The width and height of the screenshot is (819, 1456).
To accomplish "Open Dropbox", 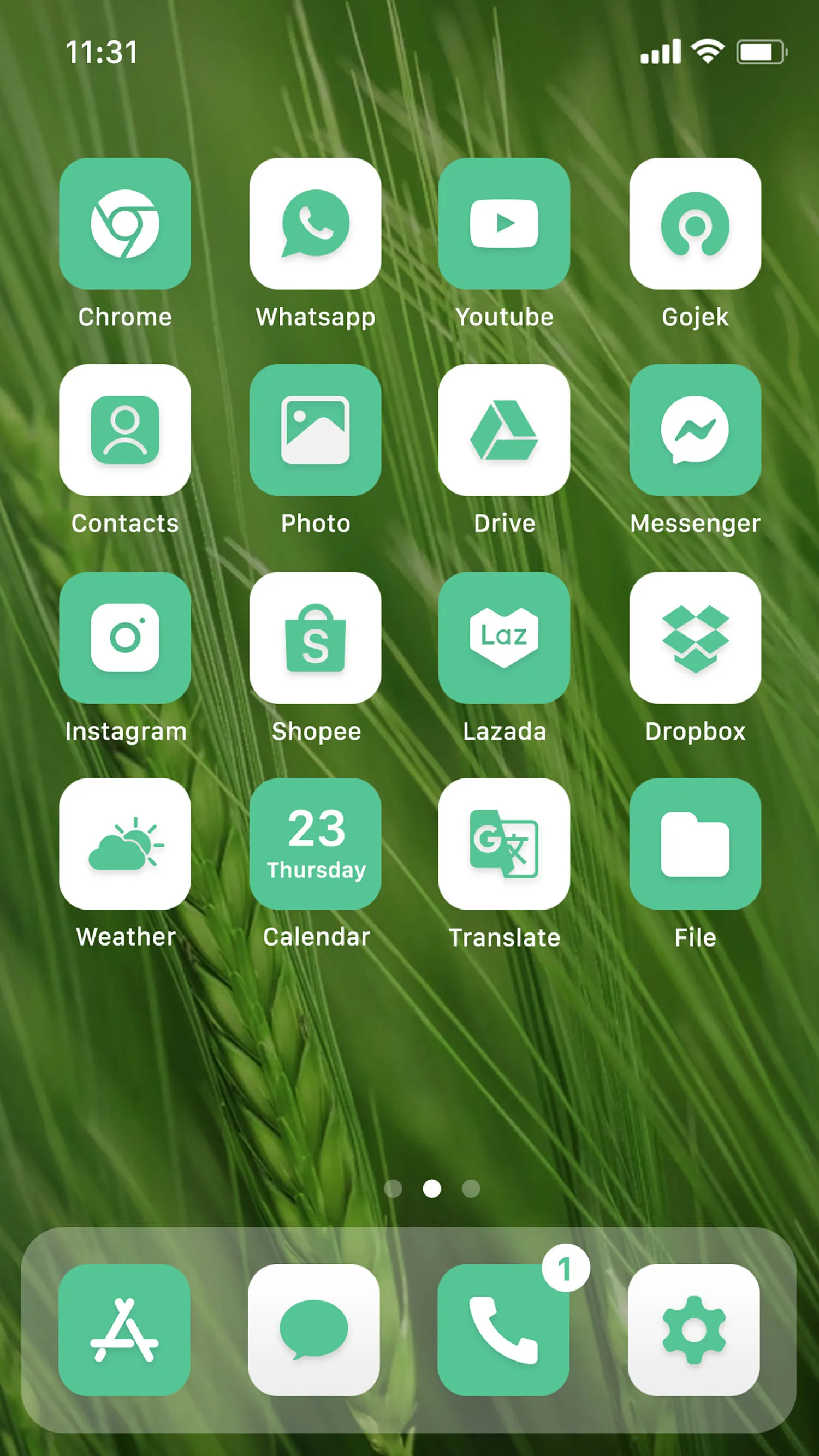I will 695,639.
